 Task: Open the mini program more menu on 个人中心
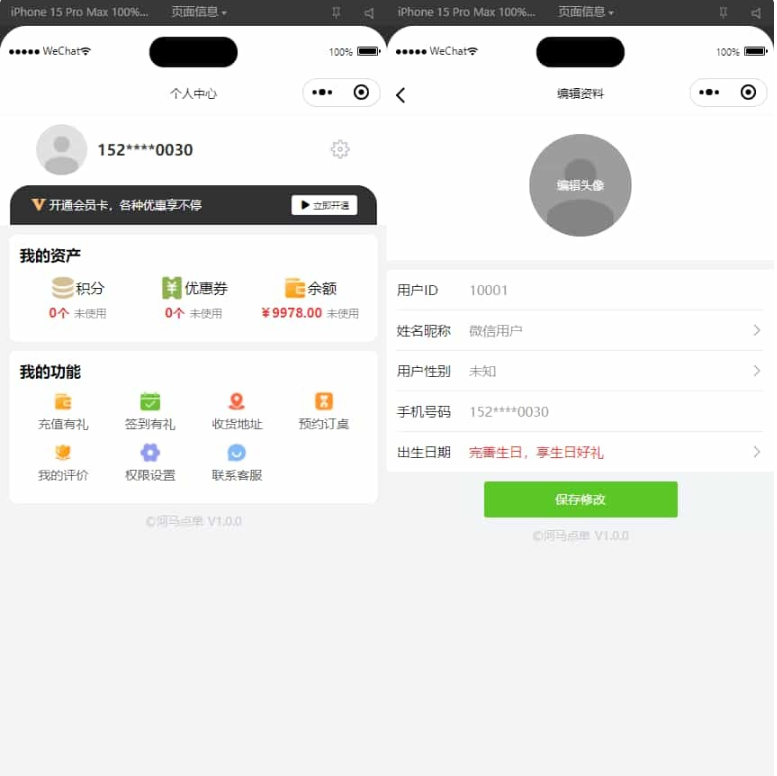[x=322, y=93]
